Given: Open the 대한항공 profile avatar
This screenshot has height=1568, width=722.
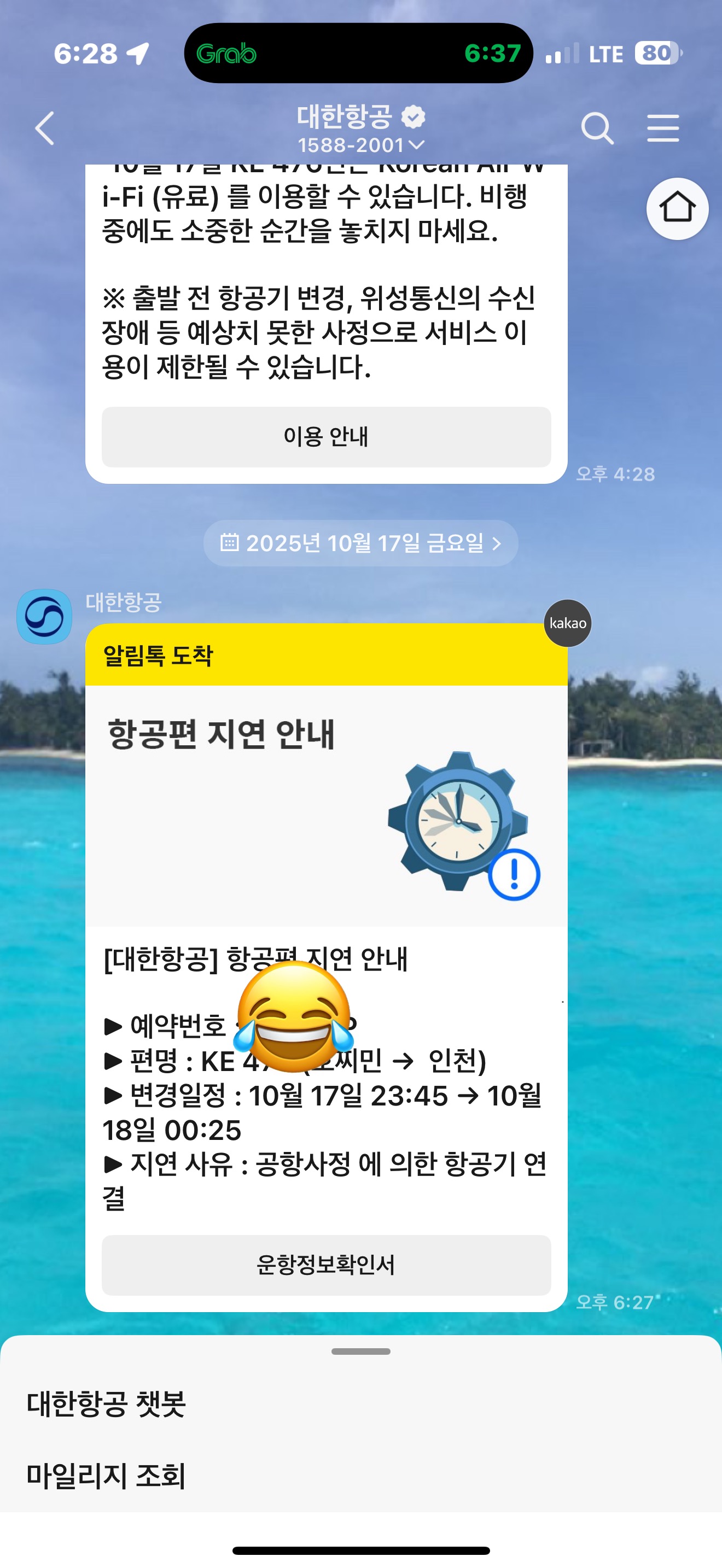Looking at the screenshot, I should (44, 617).
